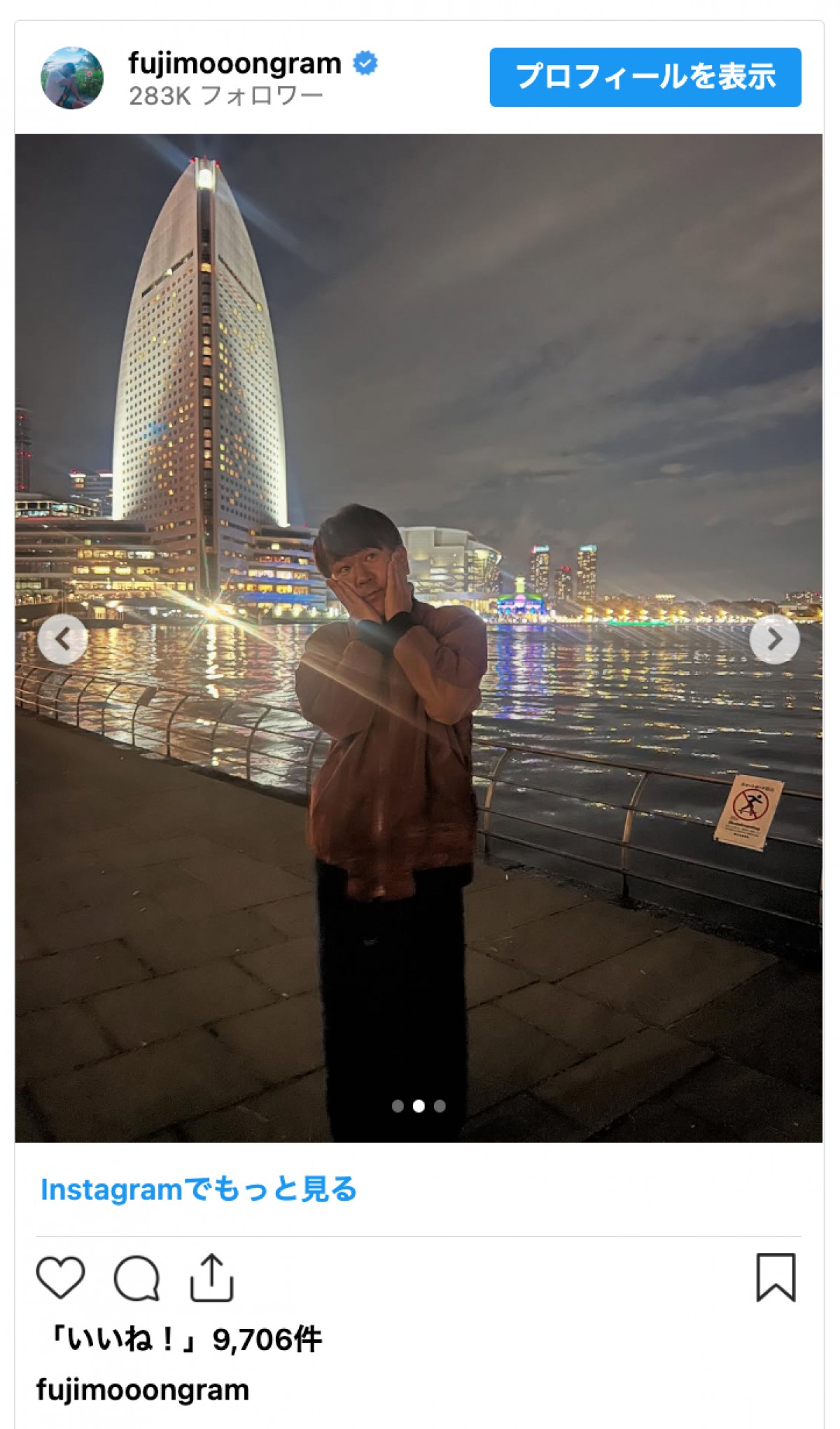Open comments via speech bubble icon
Image resolution: width=840 pixels, height=1429 pixels.
pos(136,1278)
